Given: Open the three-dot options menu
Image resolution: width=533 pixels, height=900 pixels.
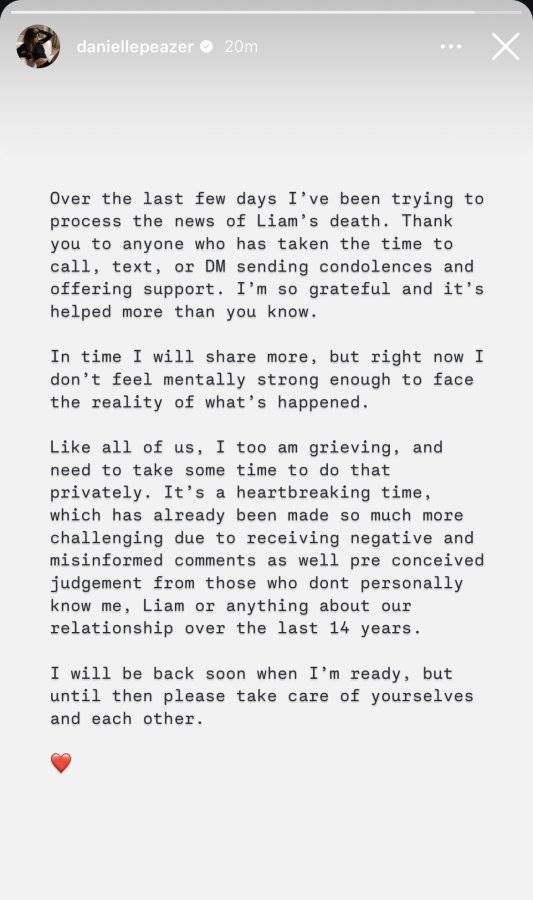Looking at the screenshot, I should click(451, 46).
